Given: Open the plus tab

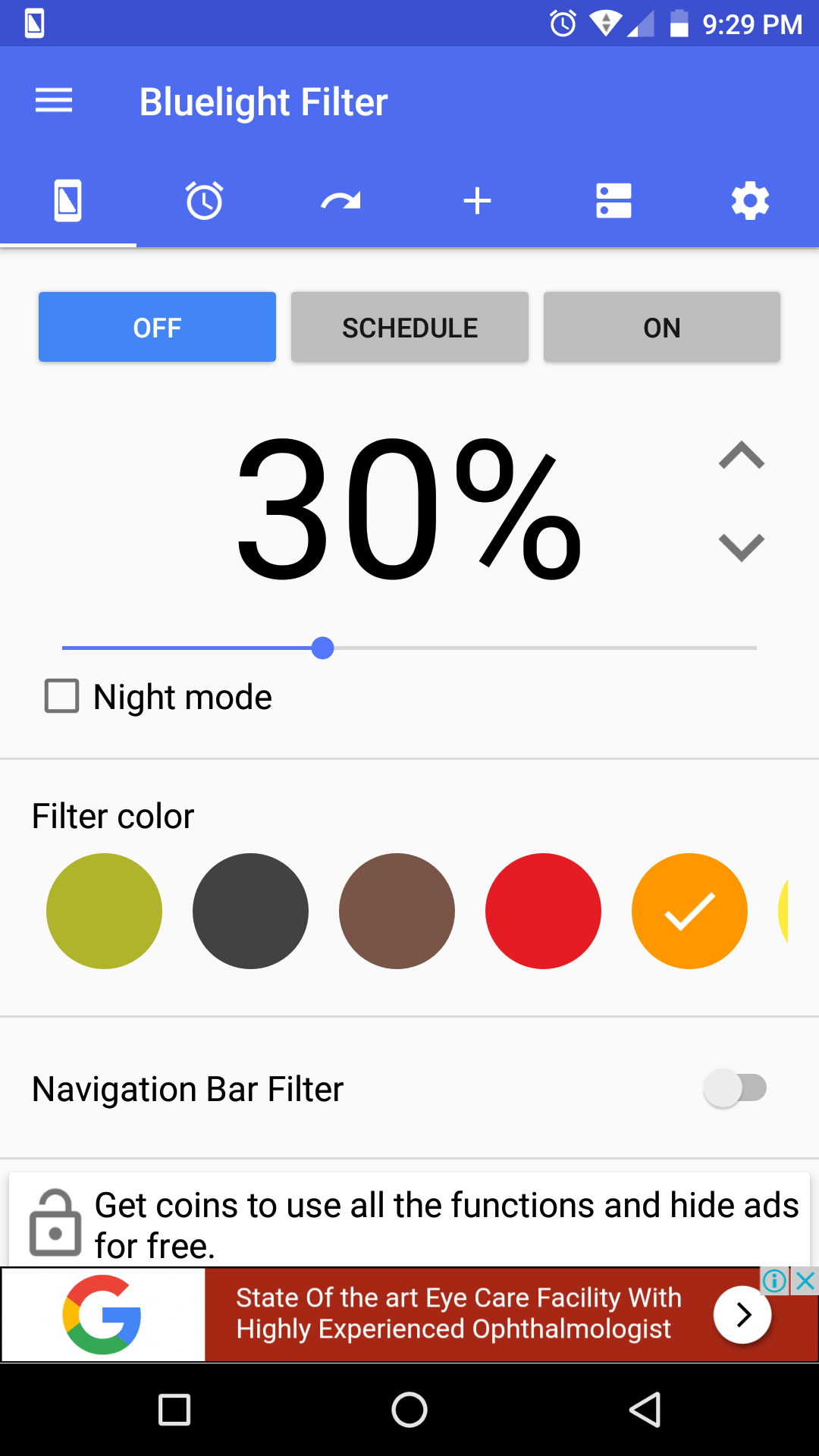Looking at the screenshot, I should point(477,201).
